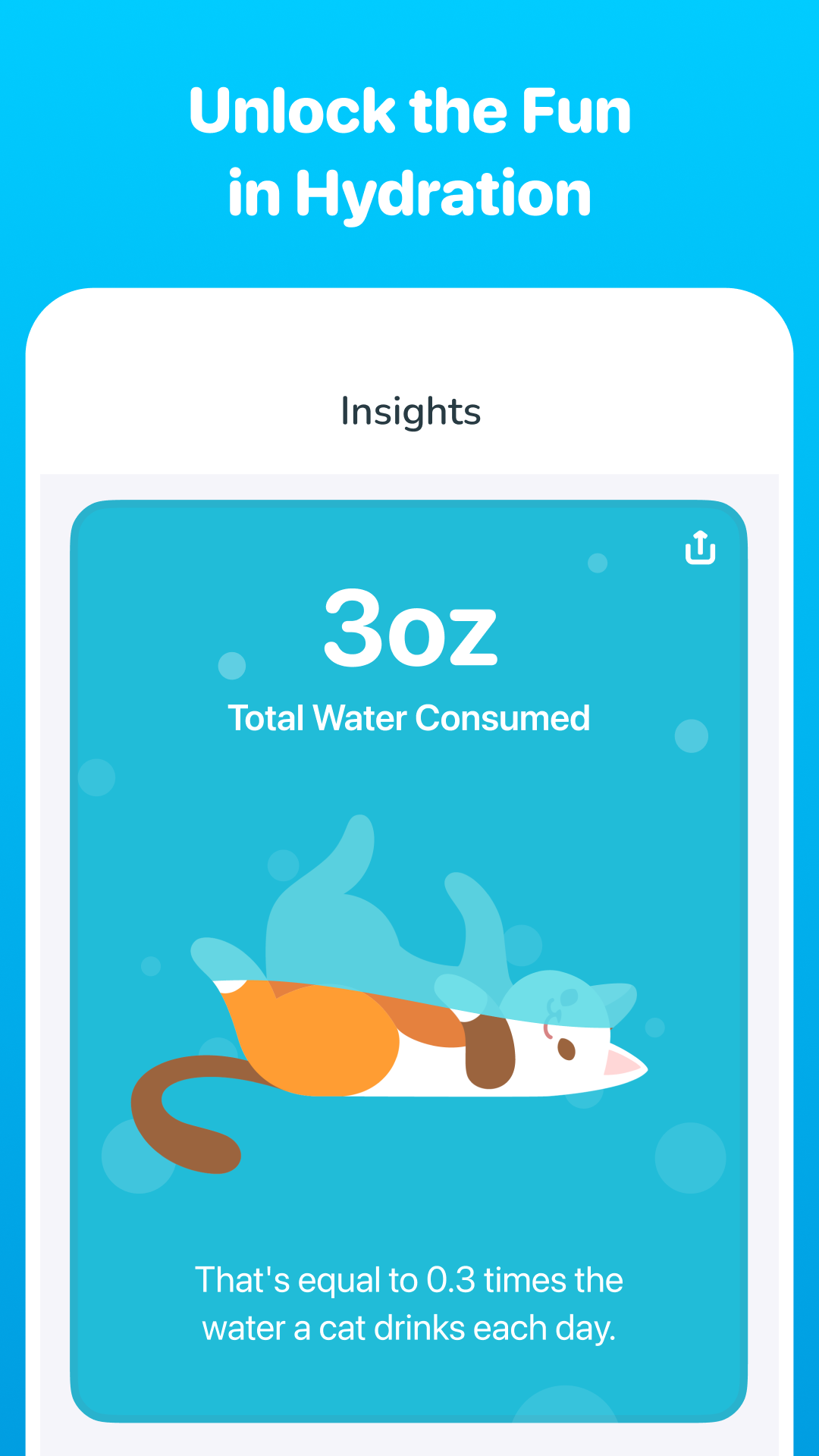Image resolution: width=819 pixels, height=1456 pixels.
Task: Open sharing options via the export arrow icon
Action: tap(700, 548)
